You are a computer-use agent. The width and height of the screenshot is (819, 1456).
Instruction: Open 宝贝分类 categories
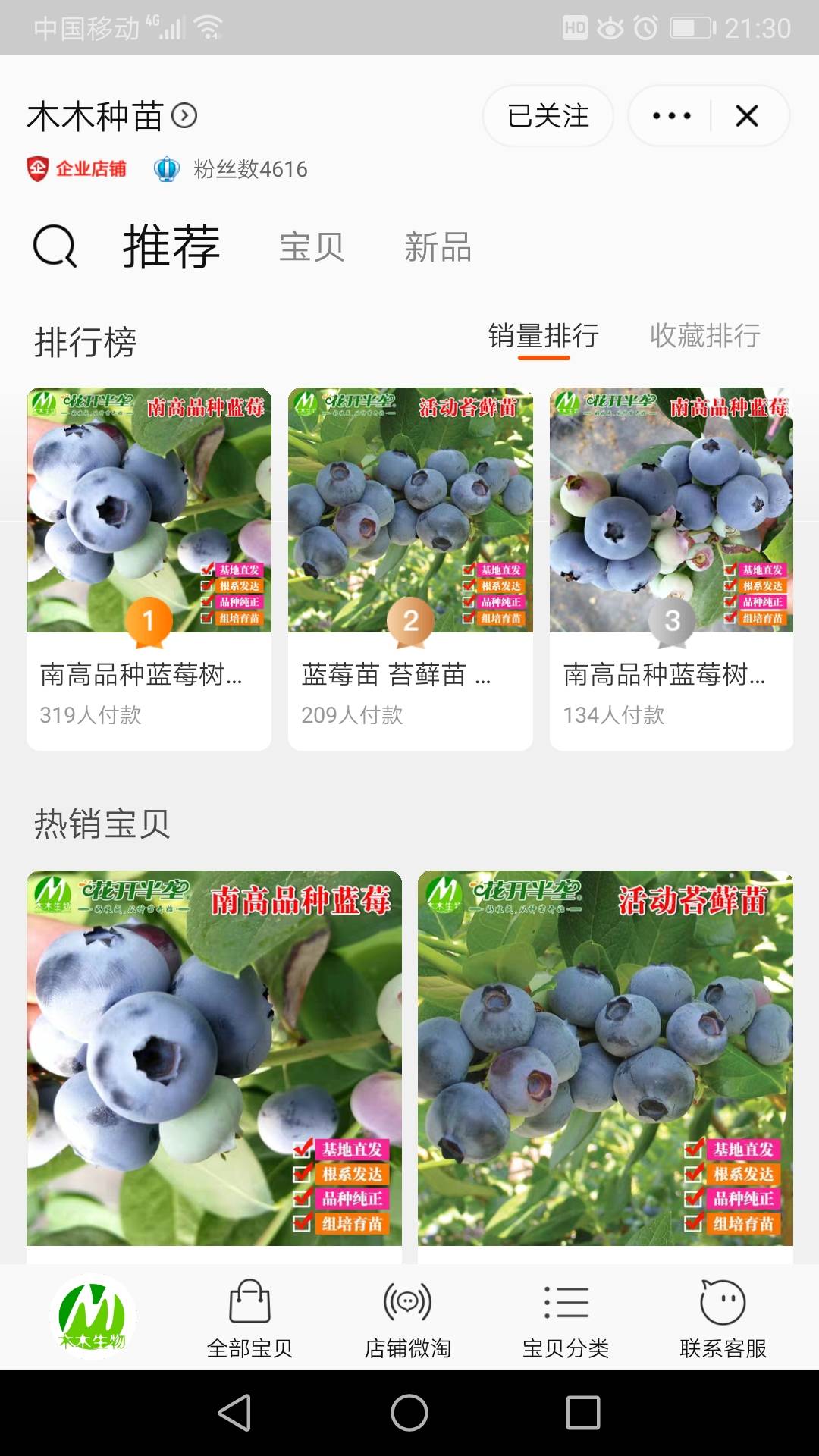[x=566, y=1319]
